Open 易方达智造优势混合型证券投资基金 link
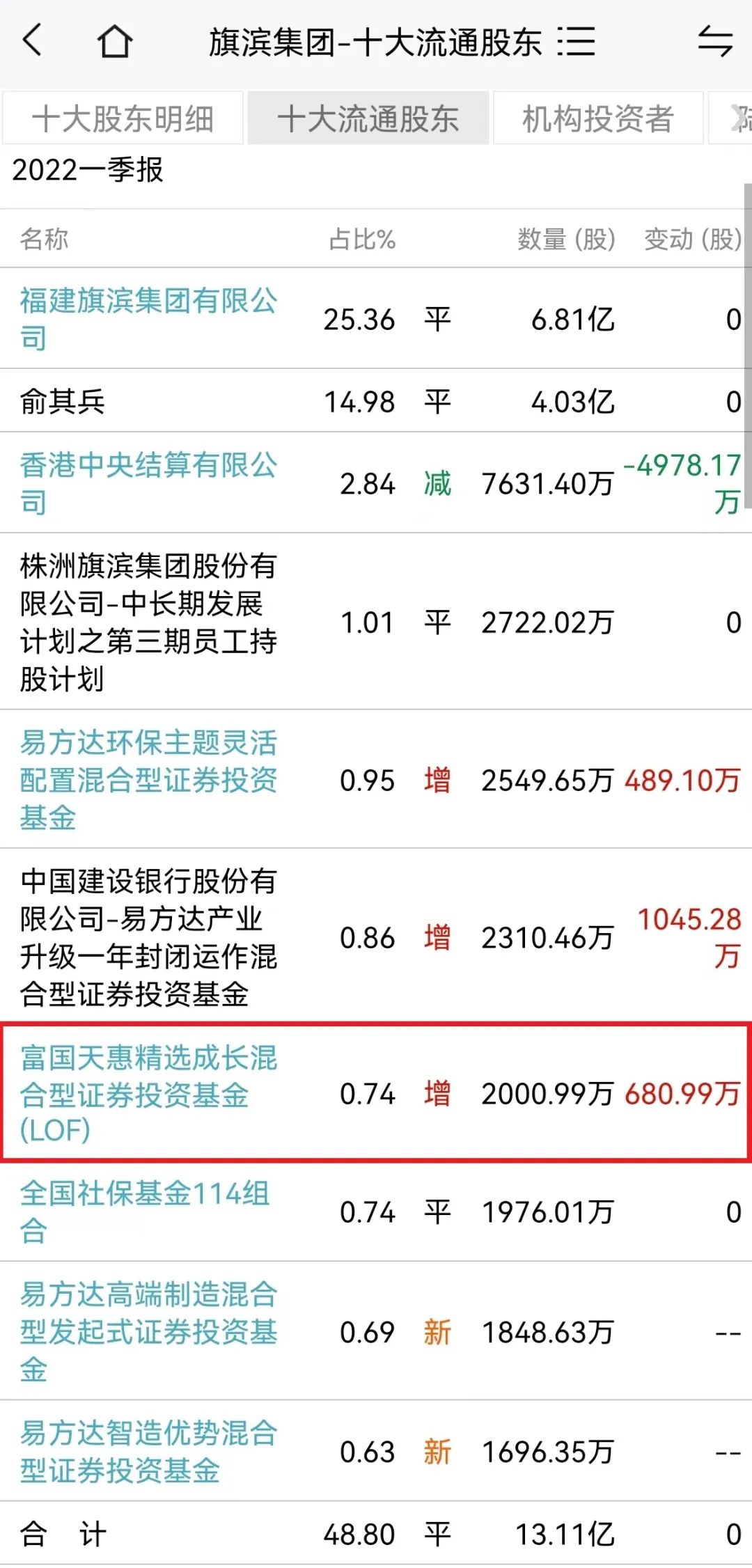The width and height of the screenshot is (752, 1568). point(148,1452)
